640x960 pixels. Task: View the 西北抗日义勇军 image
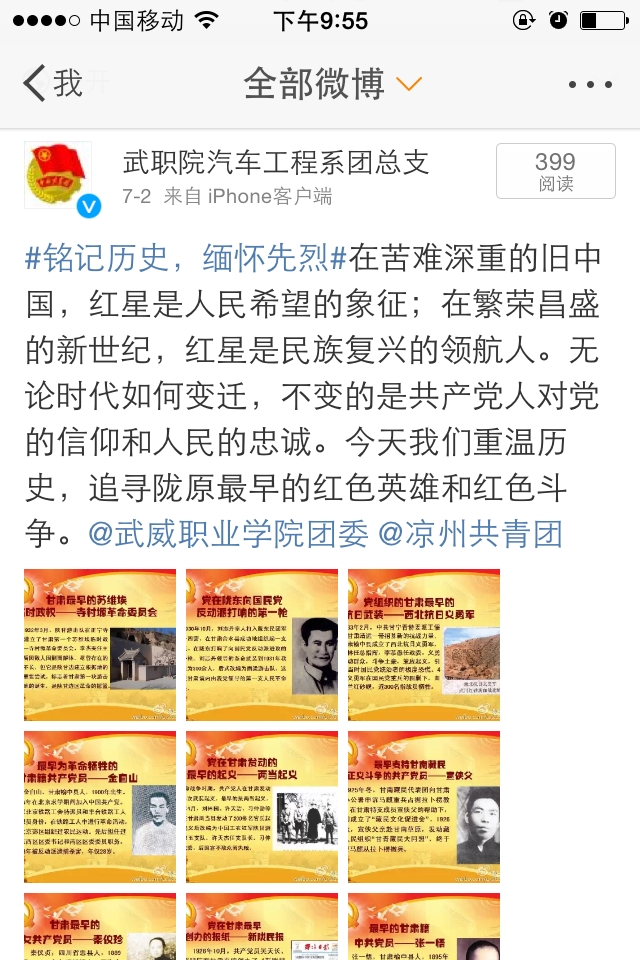424,645
